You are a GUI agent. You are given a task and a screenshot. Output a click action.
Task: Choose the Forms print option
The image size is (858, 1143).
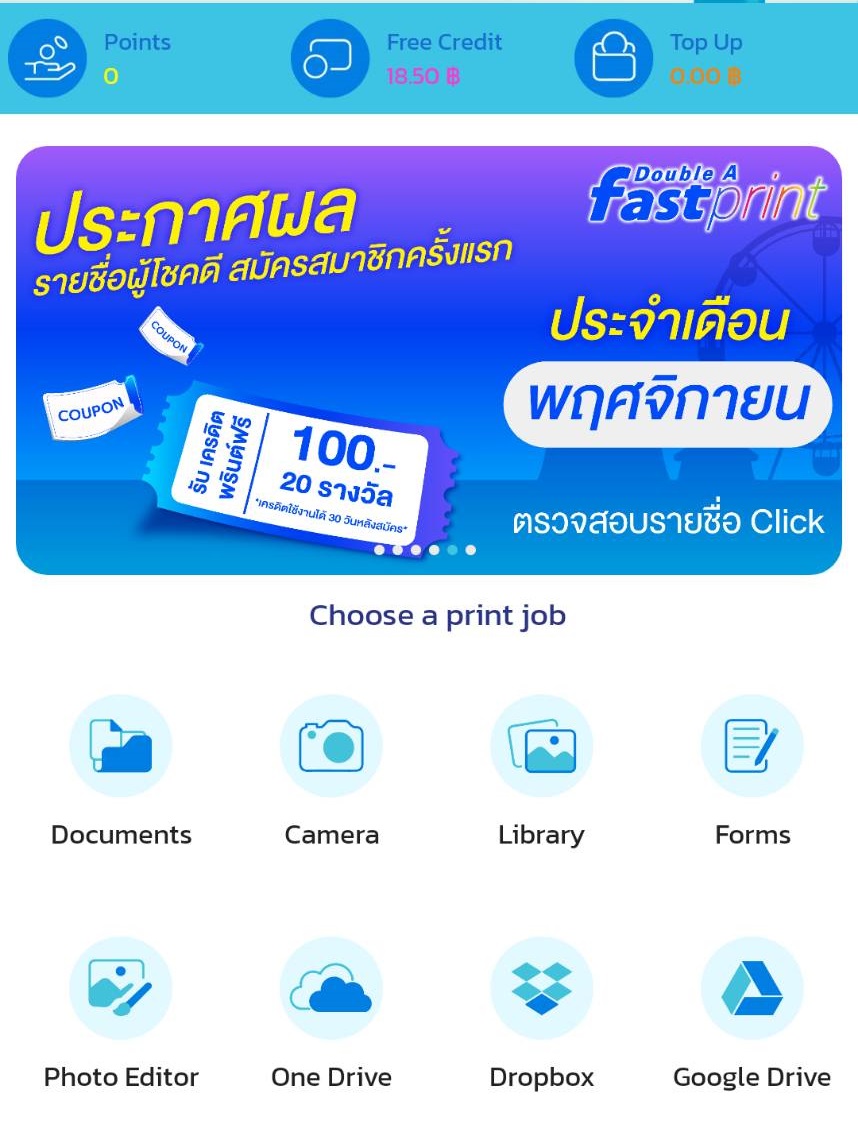[752, 745]
